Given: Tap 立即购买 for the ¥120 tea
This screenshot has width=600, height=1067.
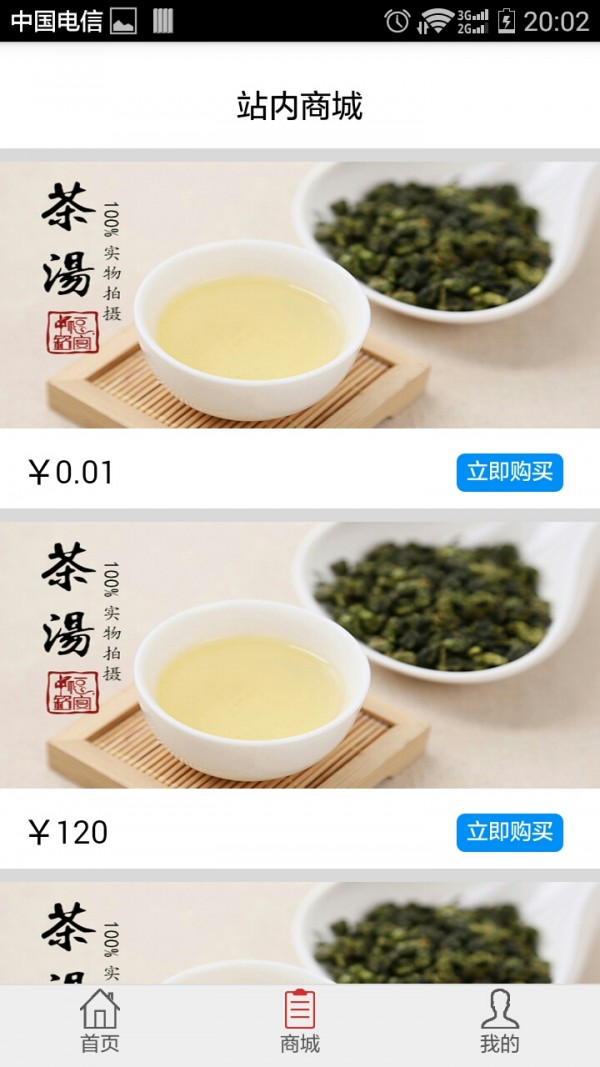Looking at the screenshot, I should [x=509, y=832].
